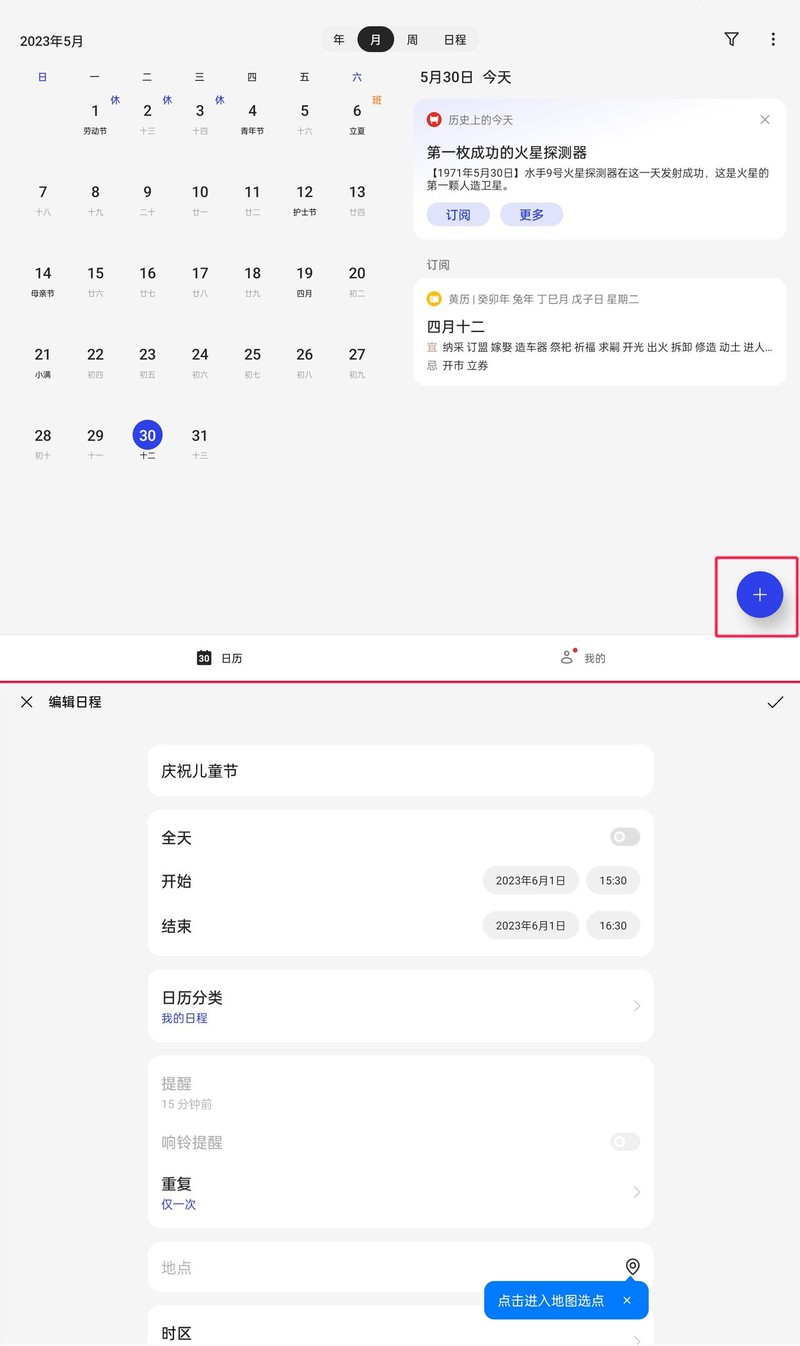Open the 重复 repeat options
Viewport: 800px width, 1346px height.
[637, 1192]
